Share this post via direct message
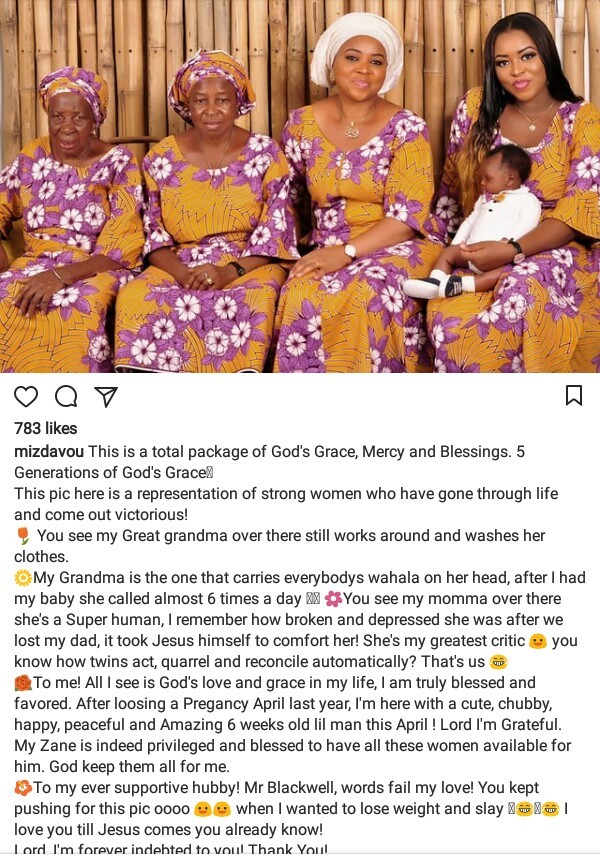The width and height of the screenshot is (600, 855). click(106, 396)
